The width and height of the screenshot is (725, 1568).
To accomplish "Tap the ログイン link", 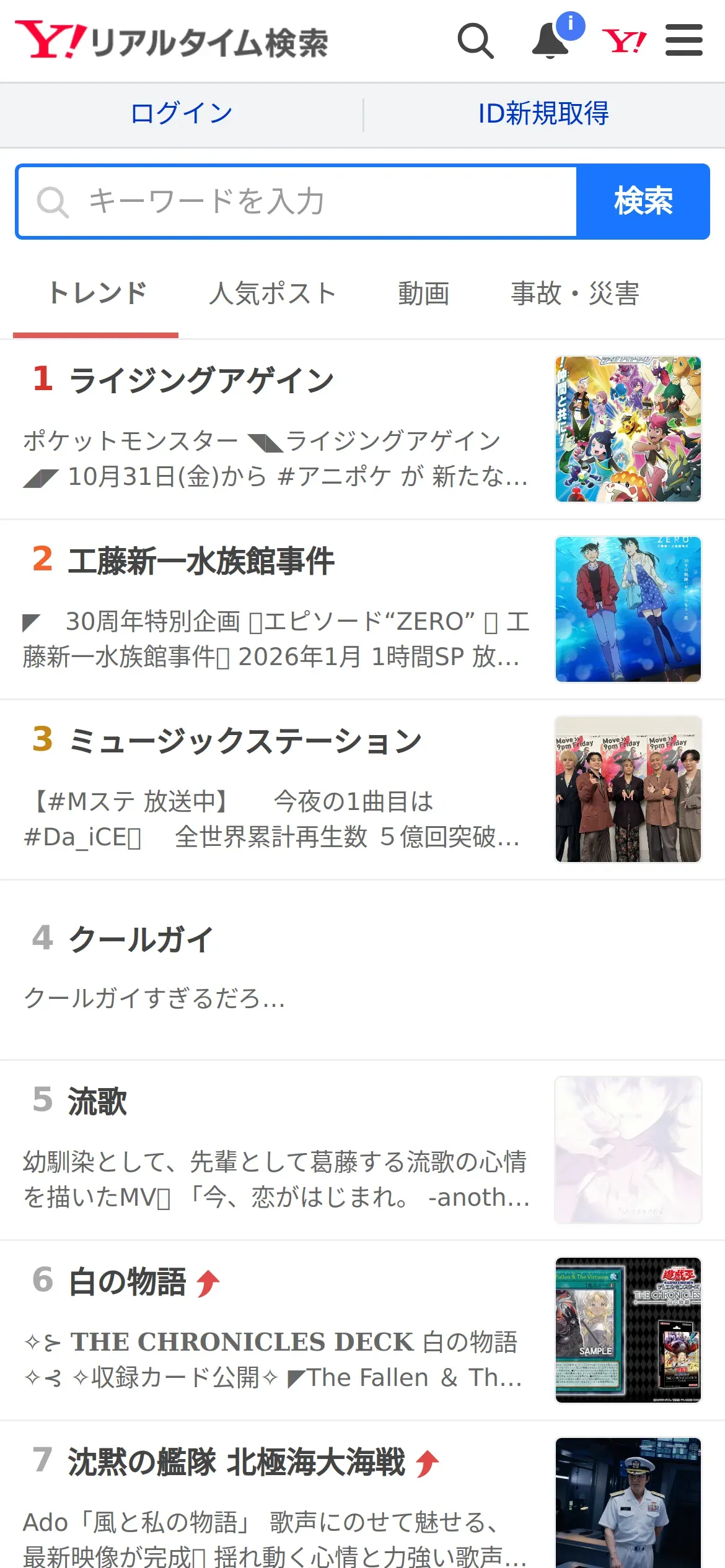I will point(182,114).
